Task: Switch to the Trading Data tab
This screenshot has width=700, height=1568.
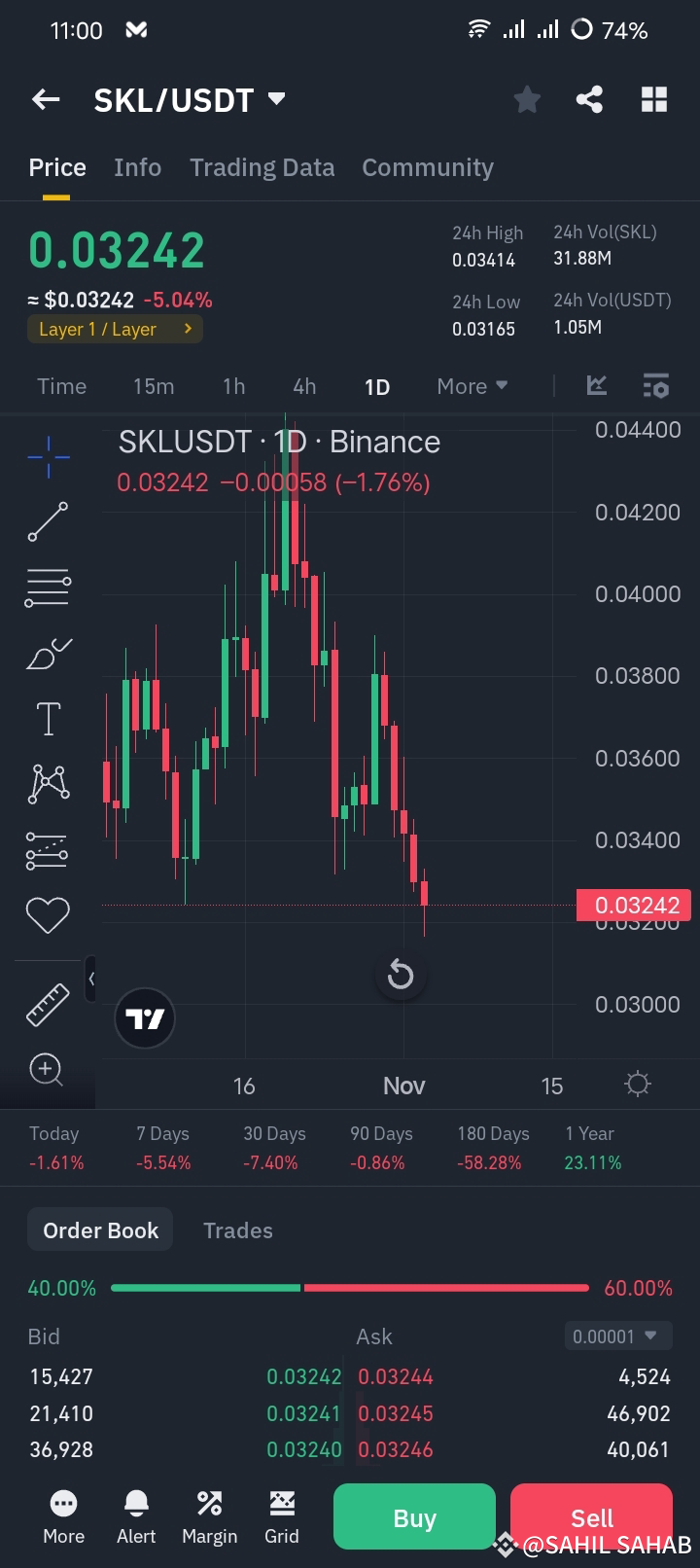Action: (x=262, y=167)
